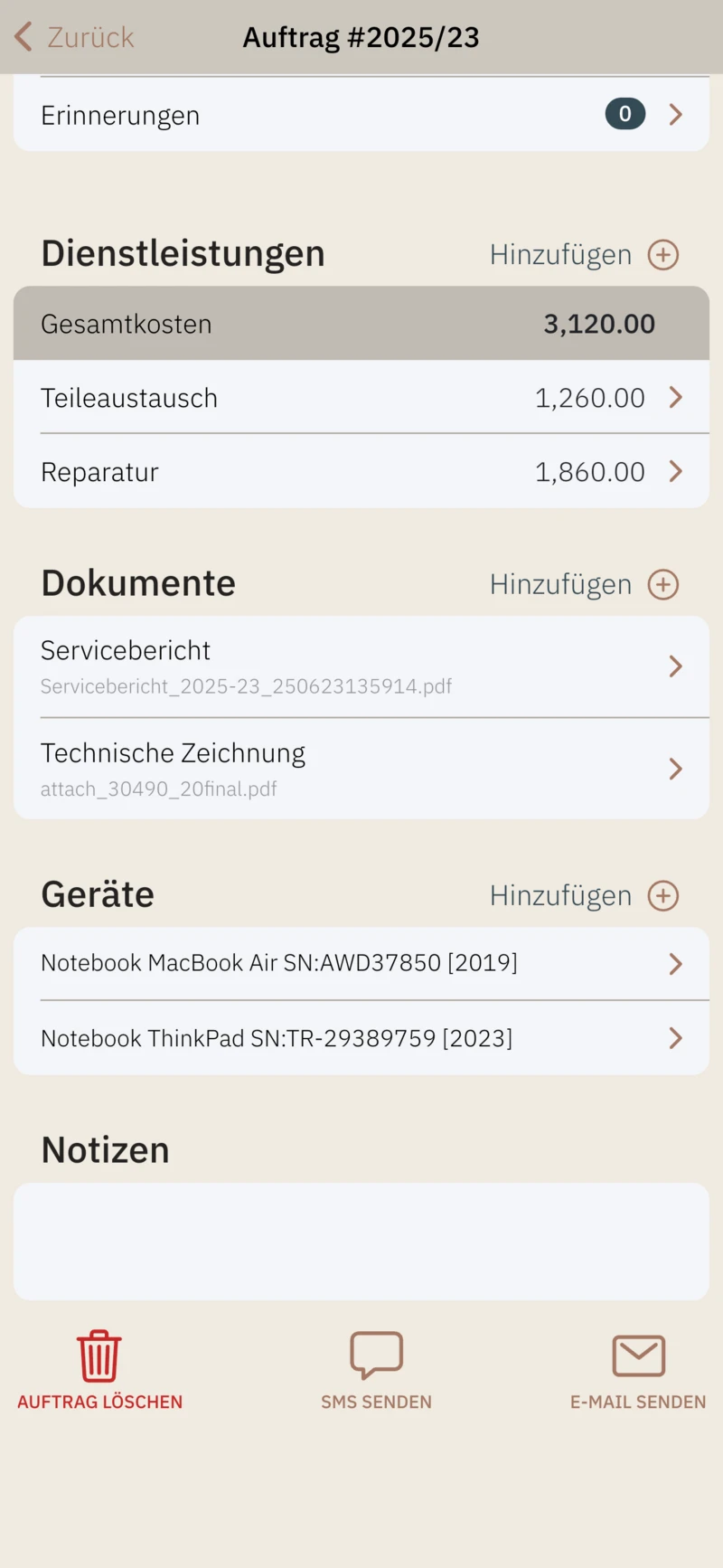Delete the order with Auftrag löschen

(x=99, y=1369)
